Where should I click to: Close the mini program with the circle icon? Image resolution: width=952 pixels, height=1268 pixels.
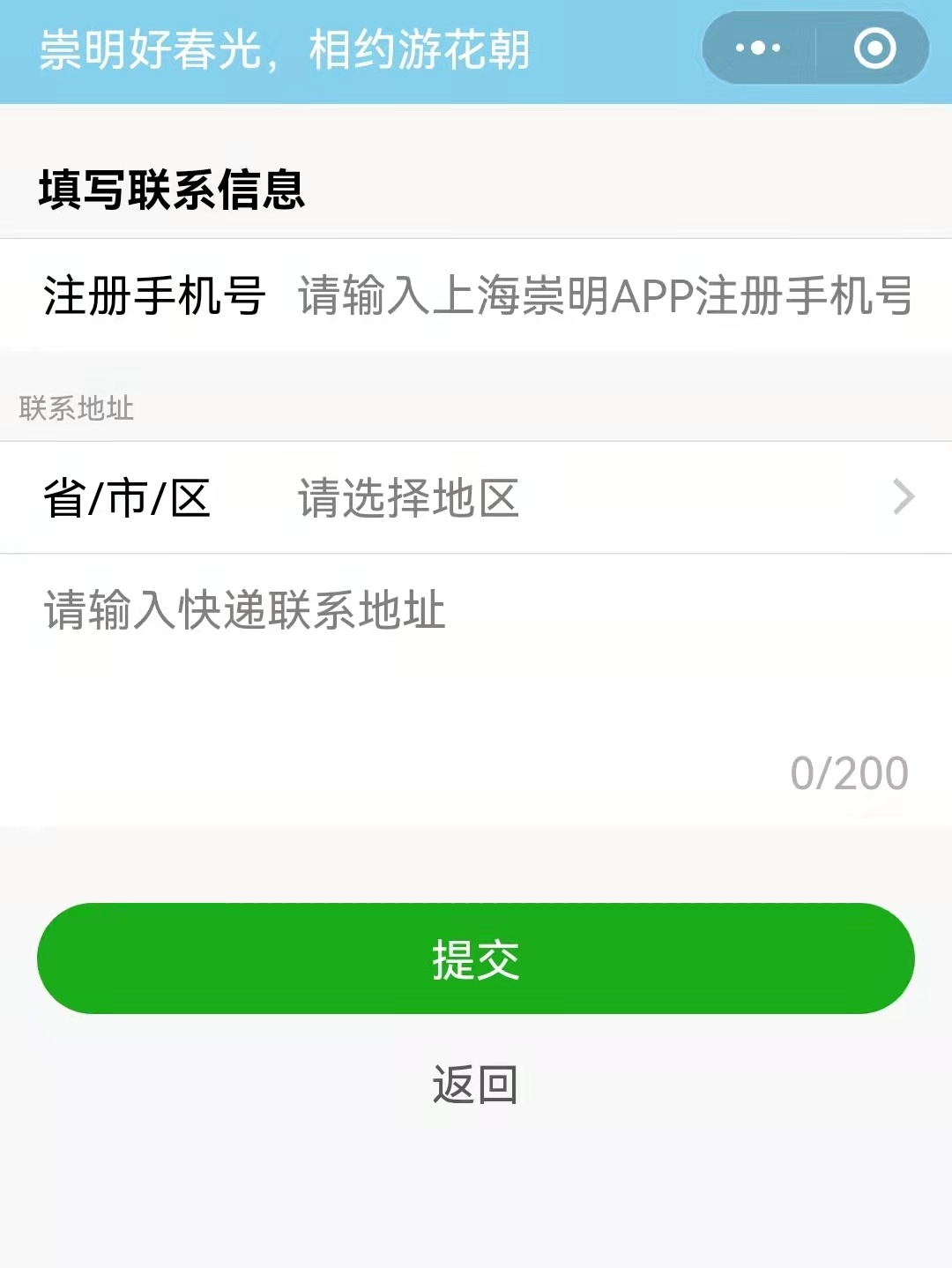click(x=874, y=48)
